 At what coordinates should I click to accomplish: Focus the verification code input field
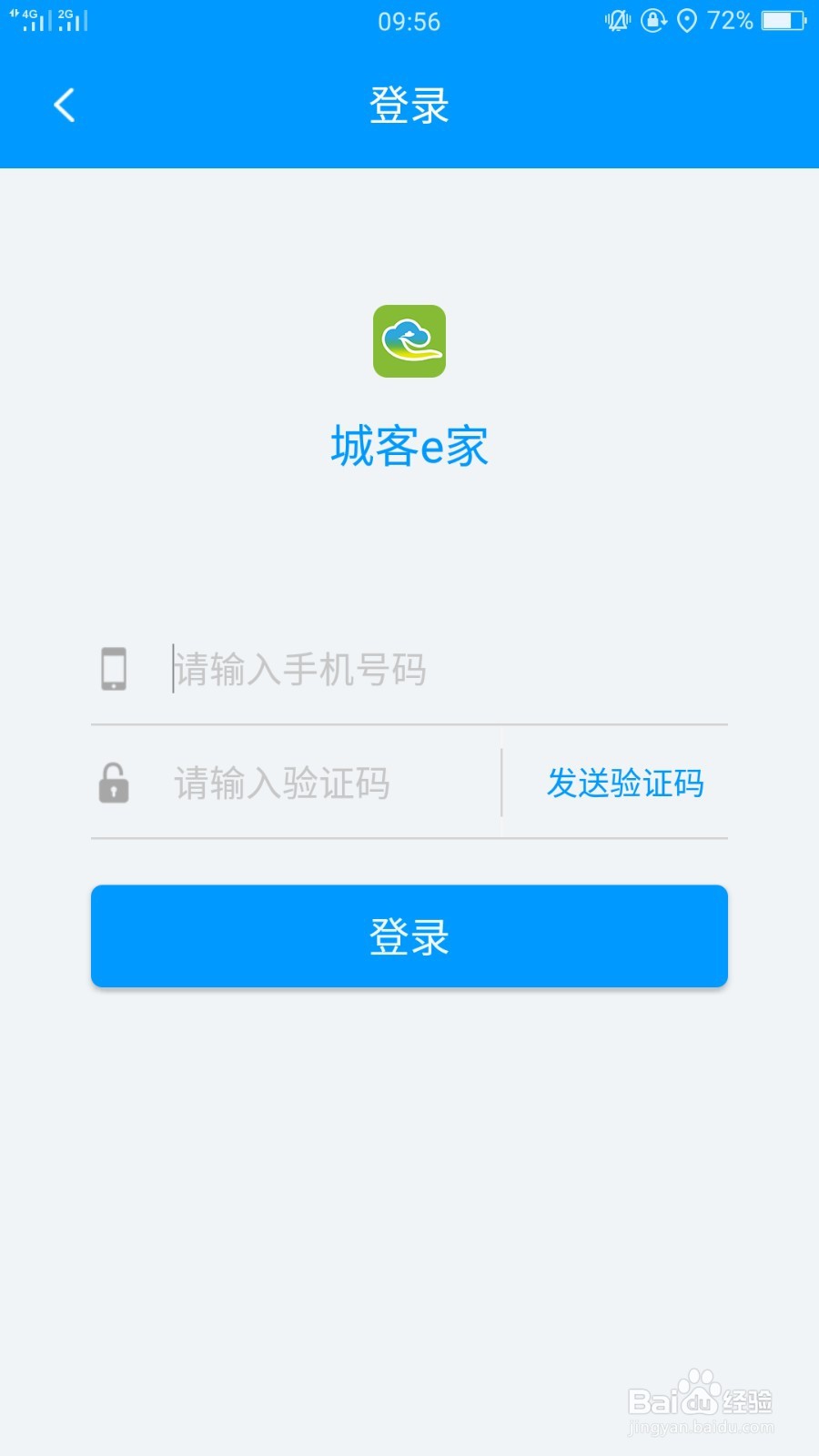[x=334, y=784]
